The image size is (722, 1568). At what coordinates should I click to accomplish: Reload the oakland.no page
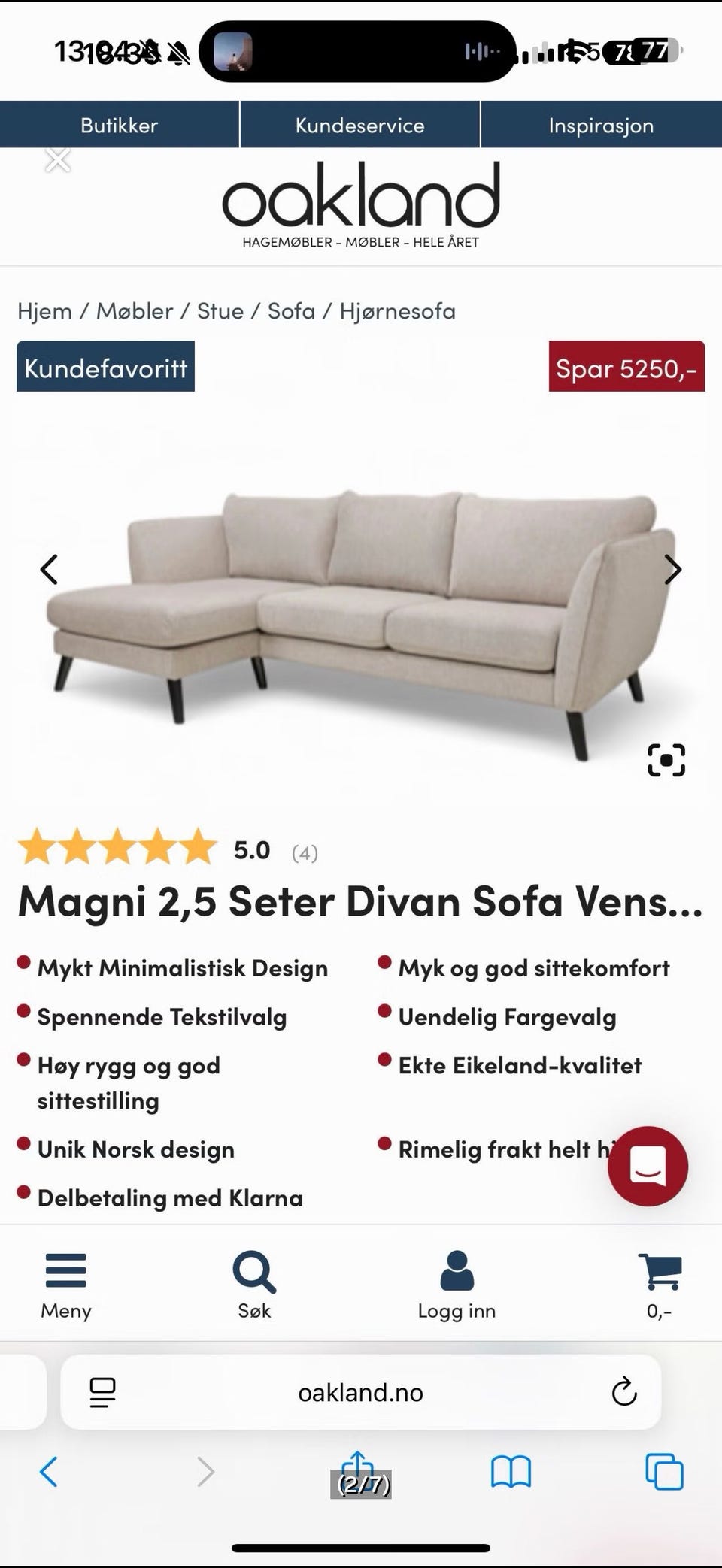[624, 1392]
